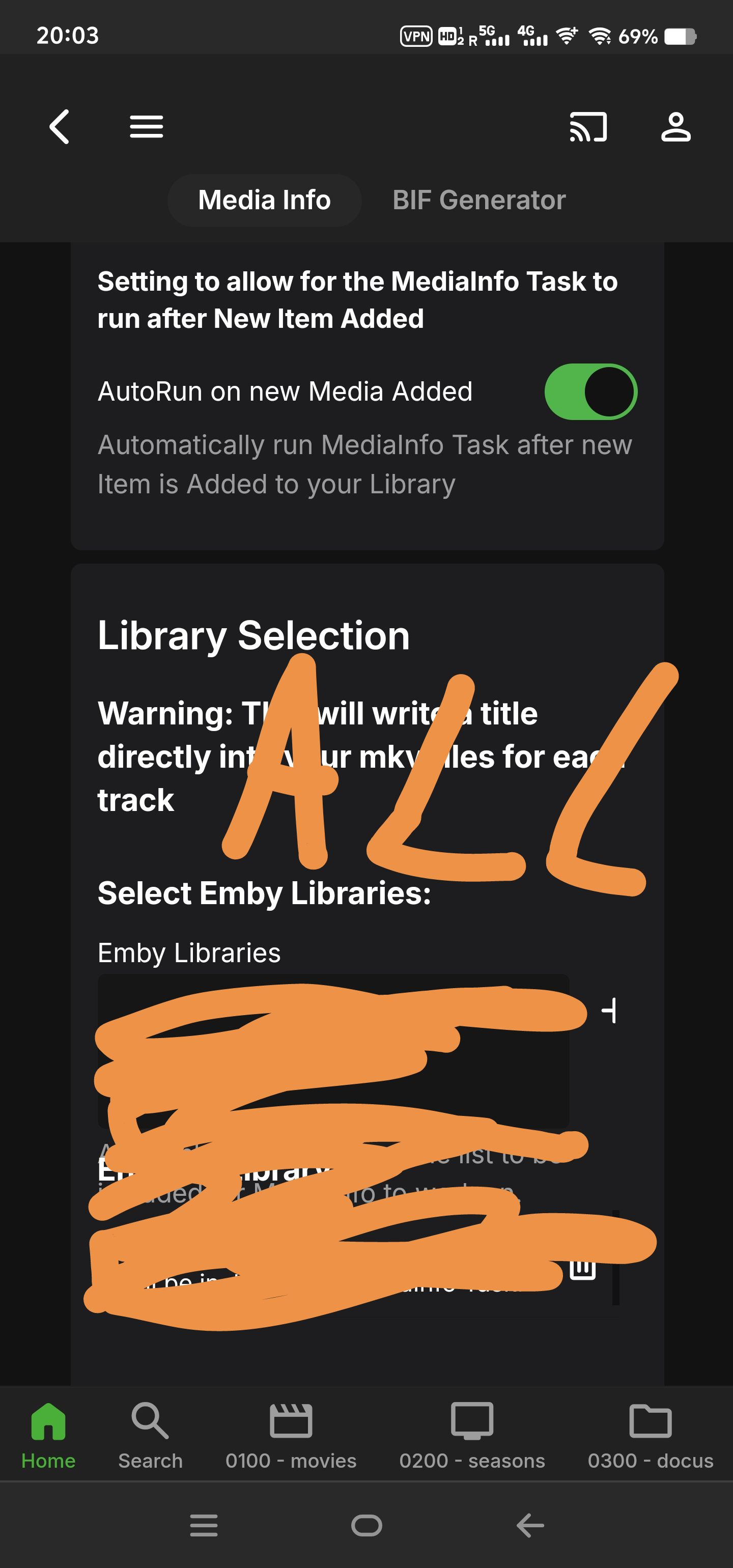The image size is (733, 1568).
Task: Go back using the top-left arrow
Action: point(59,127)
